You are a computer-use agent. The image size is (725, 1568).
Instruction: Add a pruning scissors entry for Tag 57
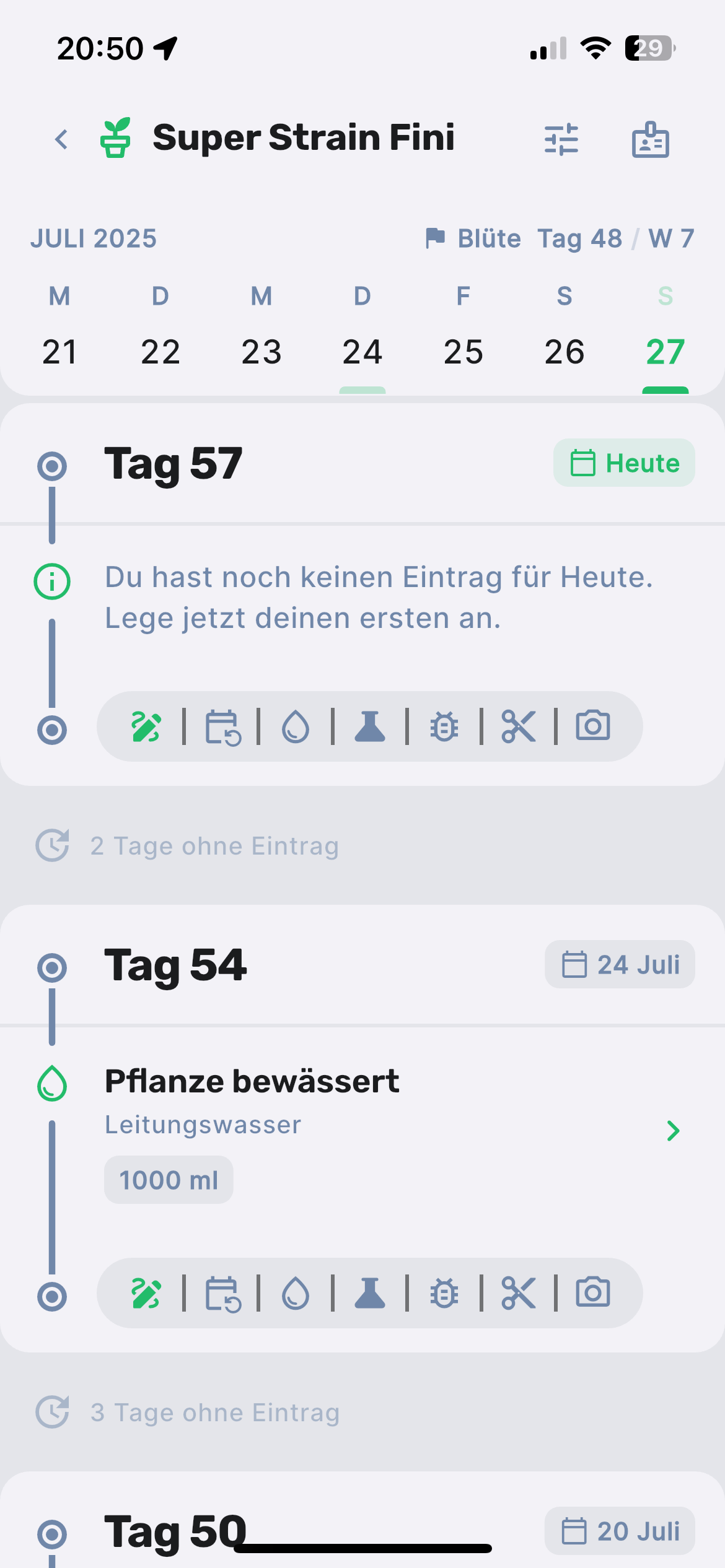click(x=519, y=727)
